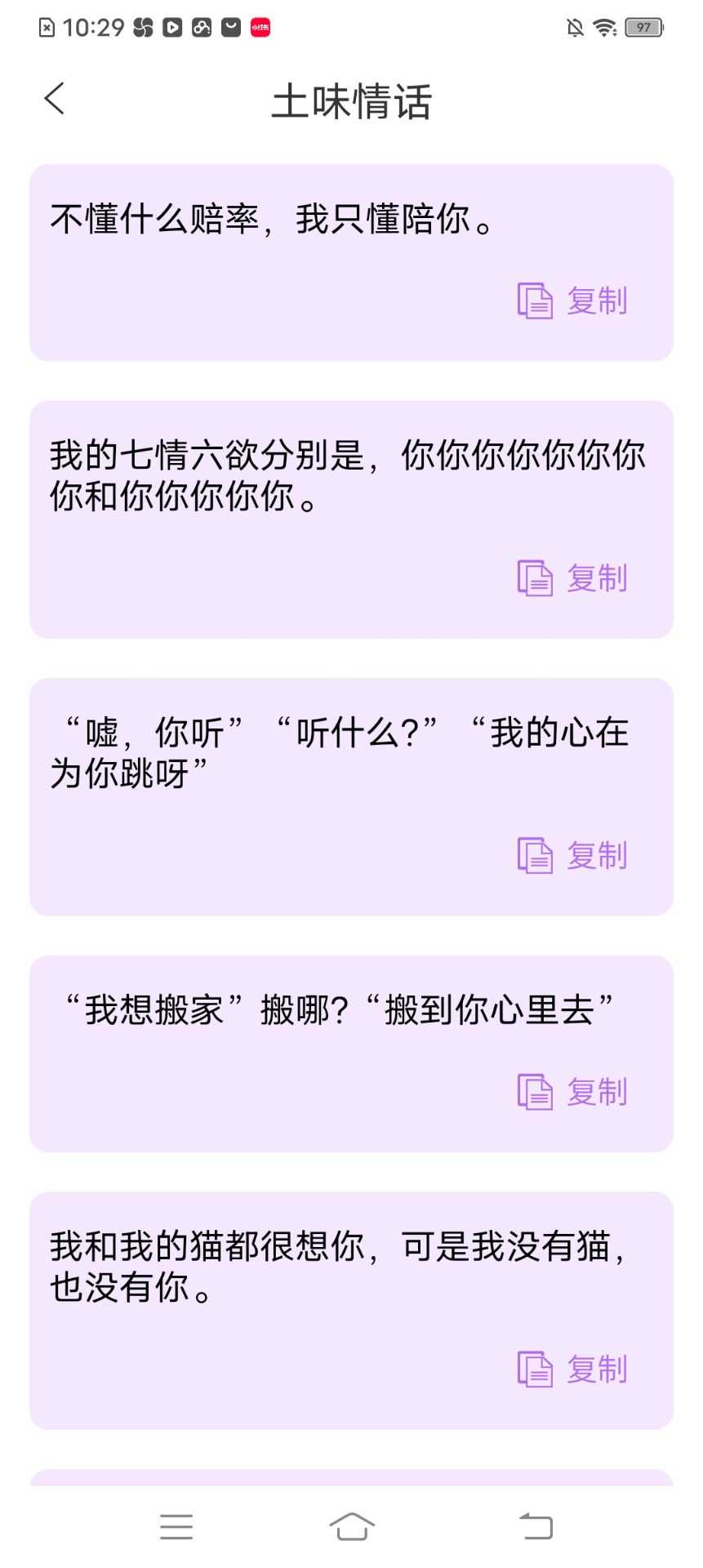This screenshot has width=703, height=1568.
Task: Copy the 我的心在为你跳呀 quote
Action: (x=572, y=856)
